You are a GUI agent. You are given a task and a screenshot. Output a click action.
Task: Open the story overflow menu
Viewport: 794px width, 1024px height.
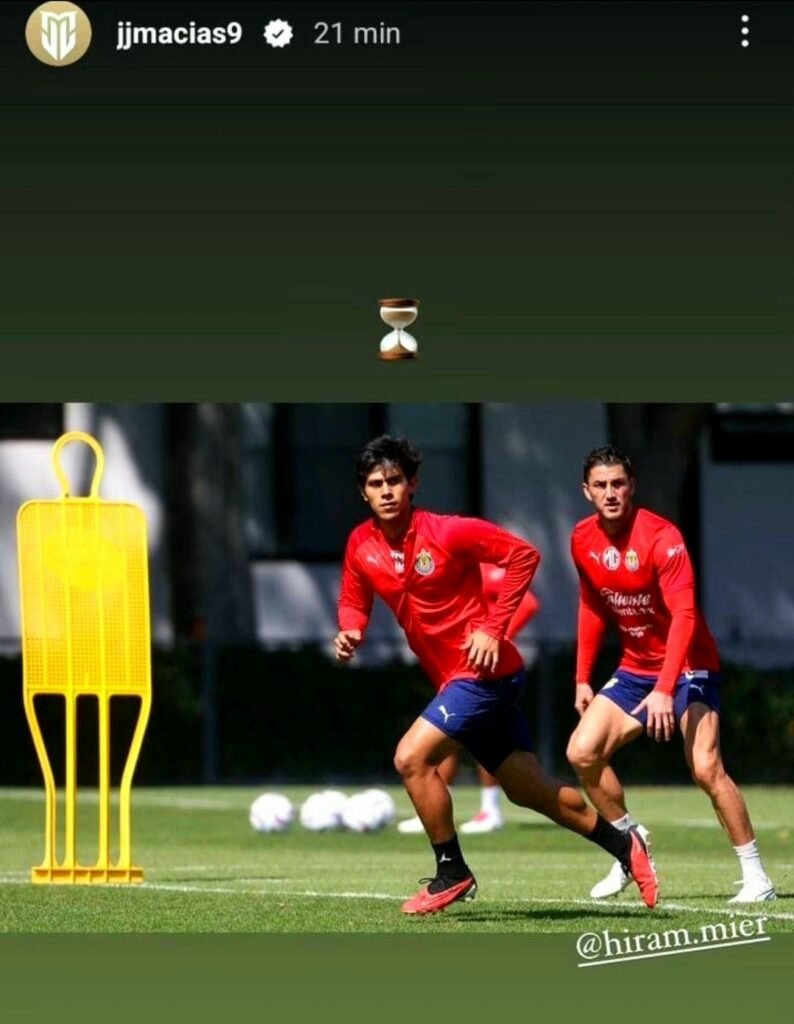click(744, 32)
